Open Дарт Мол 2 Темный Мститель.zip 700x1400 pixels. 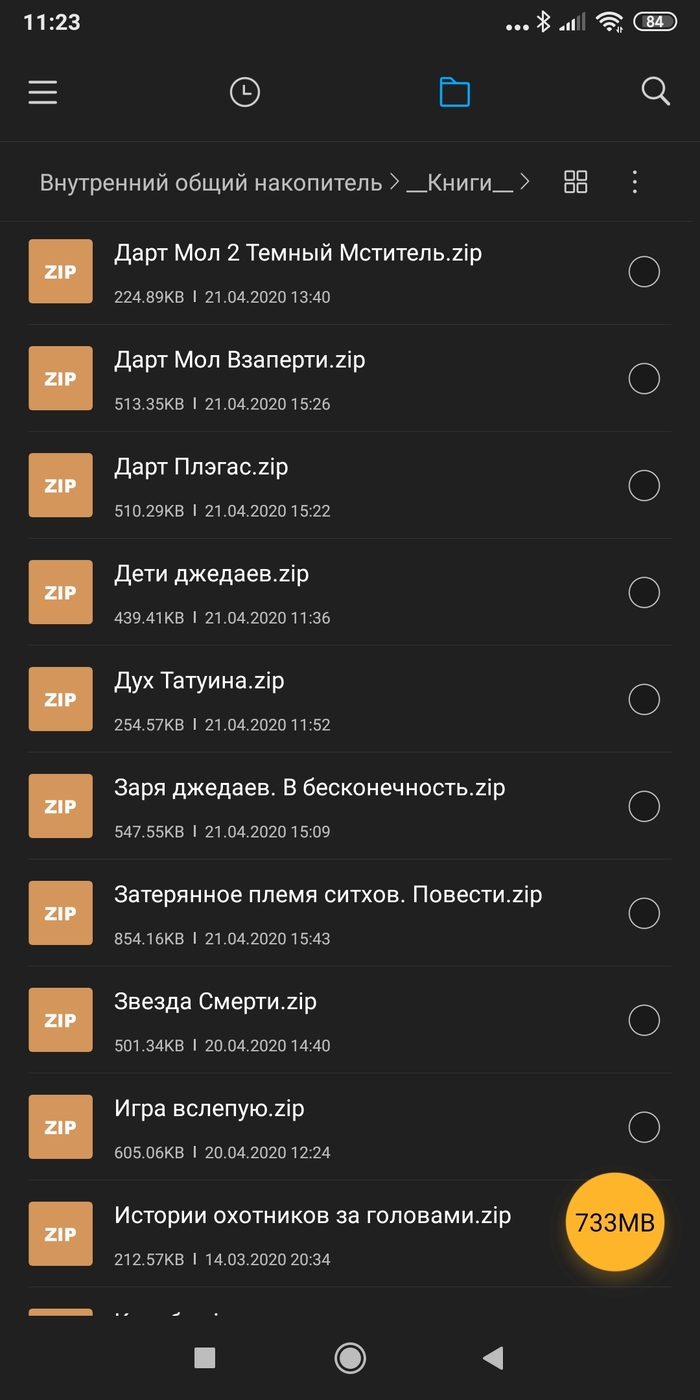coord(298,254)
